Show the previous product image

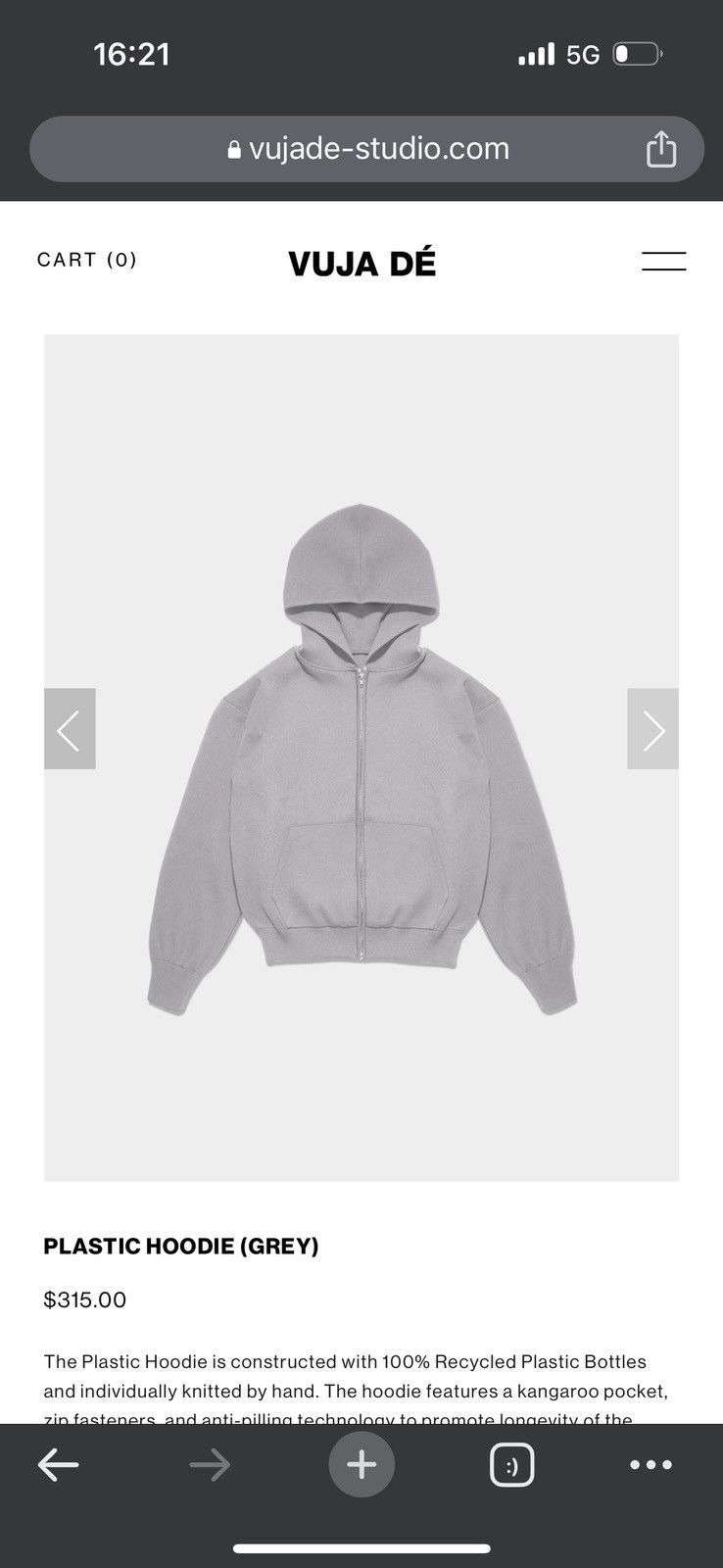(70, 729)
